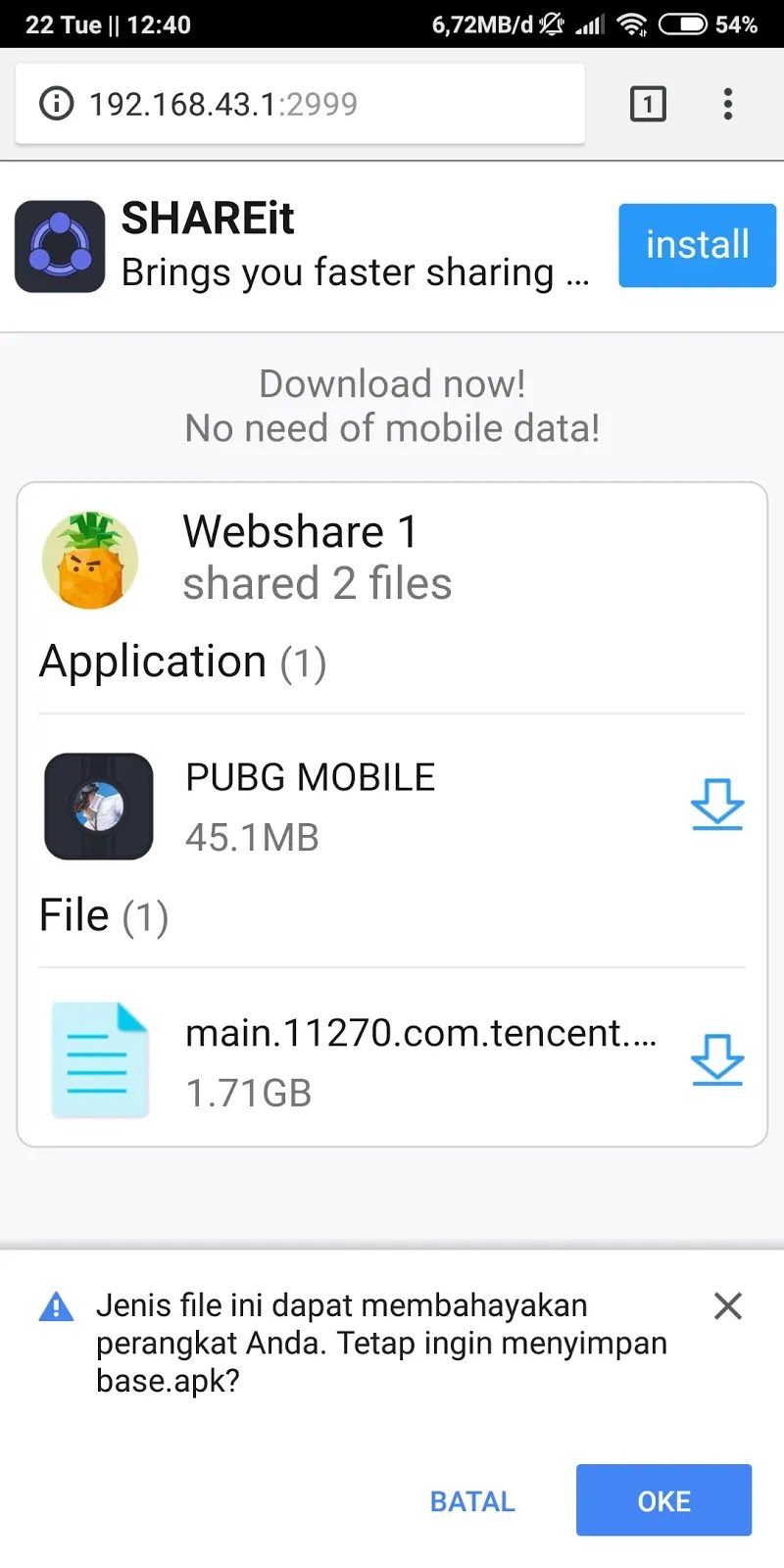Open the browser tab switcher

click(647, 104)
